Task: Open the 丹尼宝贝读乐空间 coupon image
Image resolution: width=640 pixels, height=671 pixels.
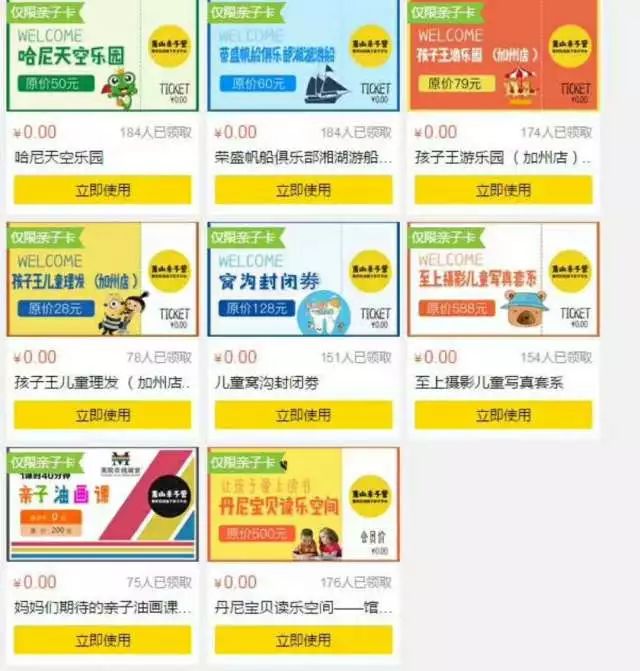Action: point(303,505)
